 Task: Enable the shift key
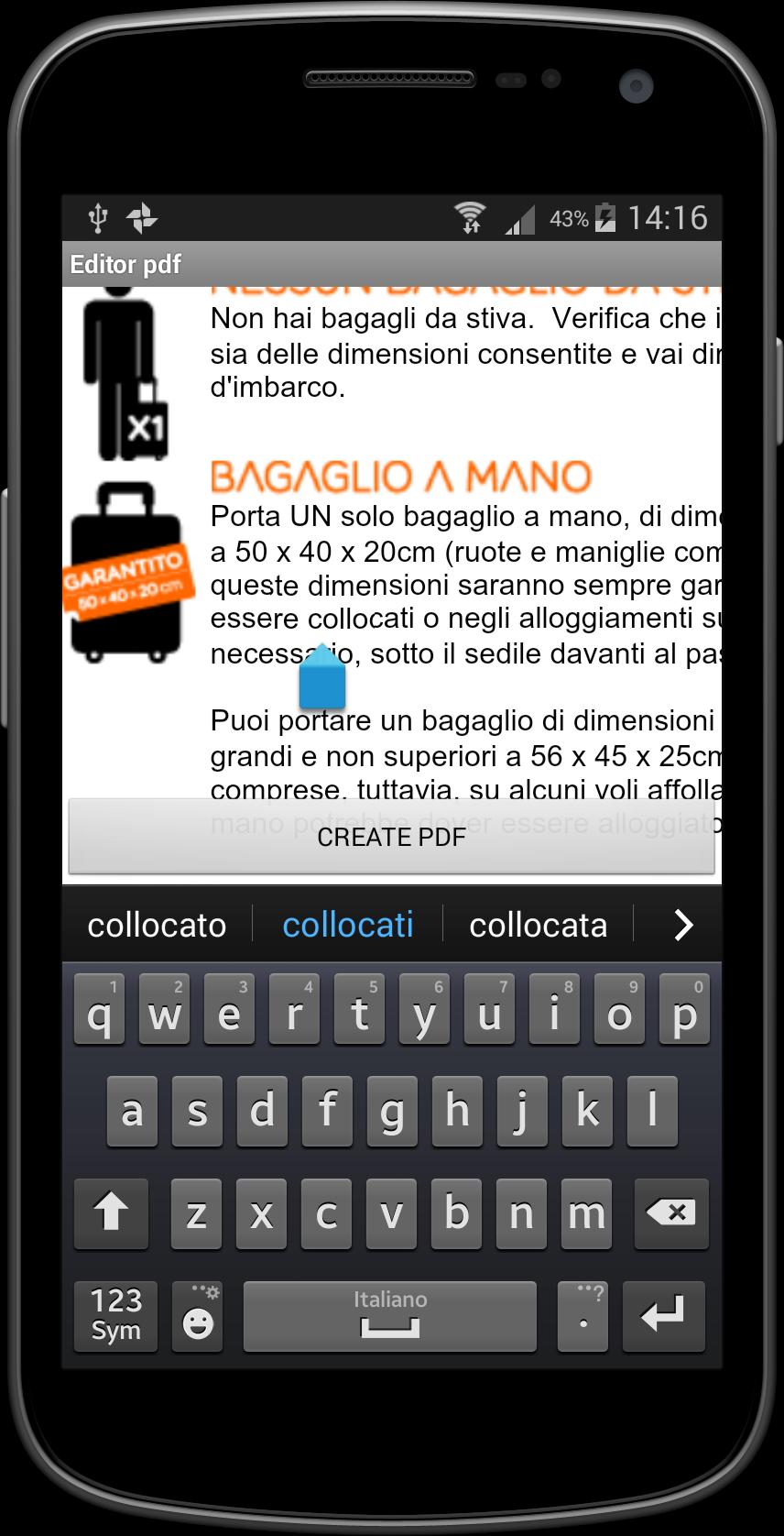(x=111, y=1213)
